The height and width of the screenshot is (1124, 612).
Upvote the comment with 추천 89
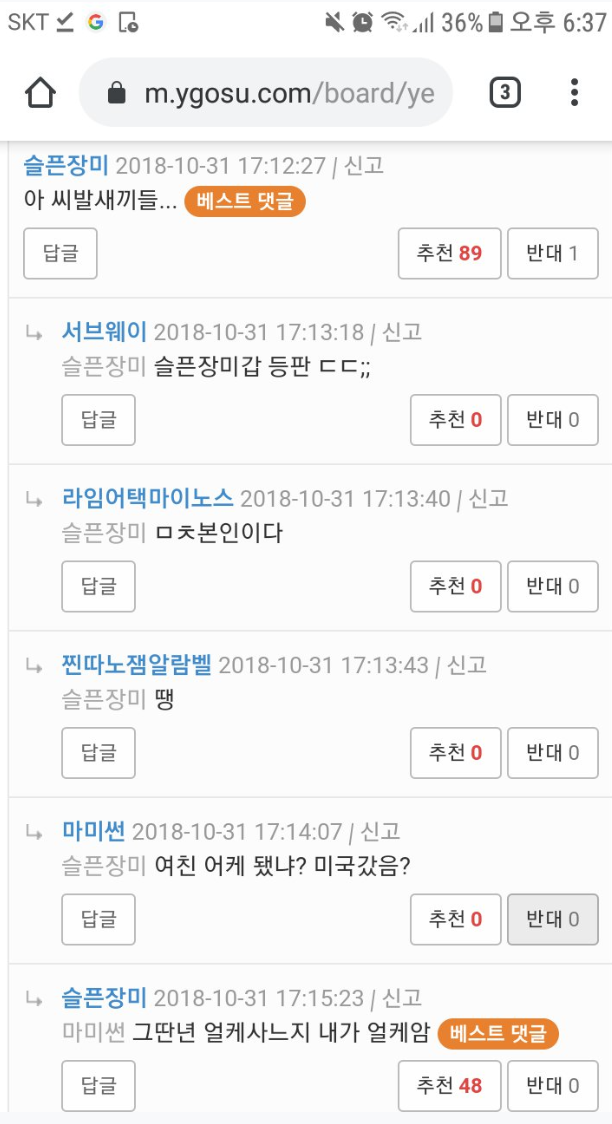point(449,254)
